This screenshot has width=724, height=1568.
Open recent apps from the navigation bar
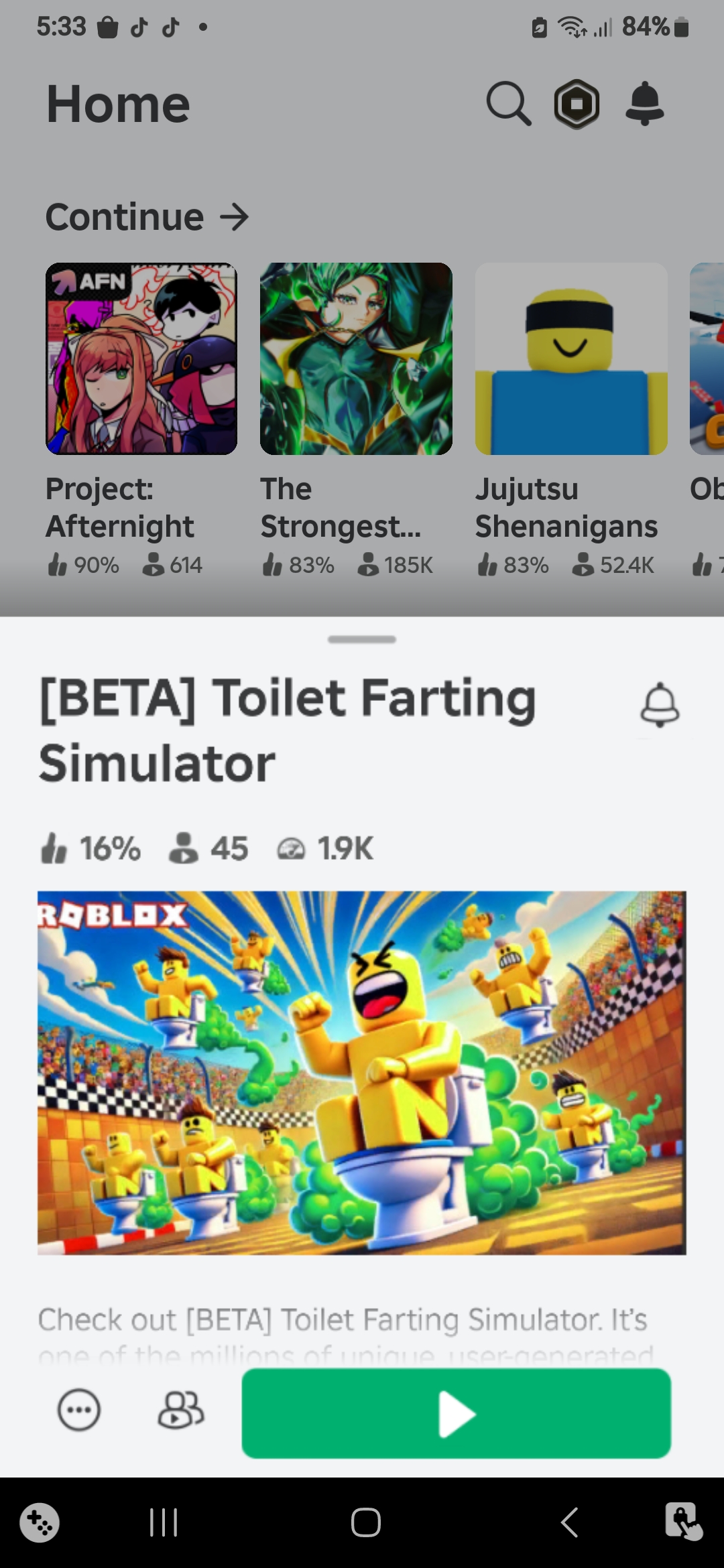pyautogui.click(x=164, y=1522)
